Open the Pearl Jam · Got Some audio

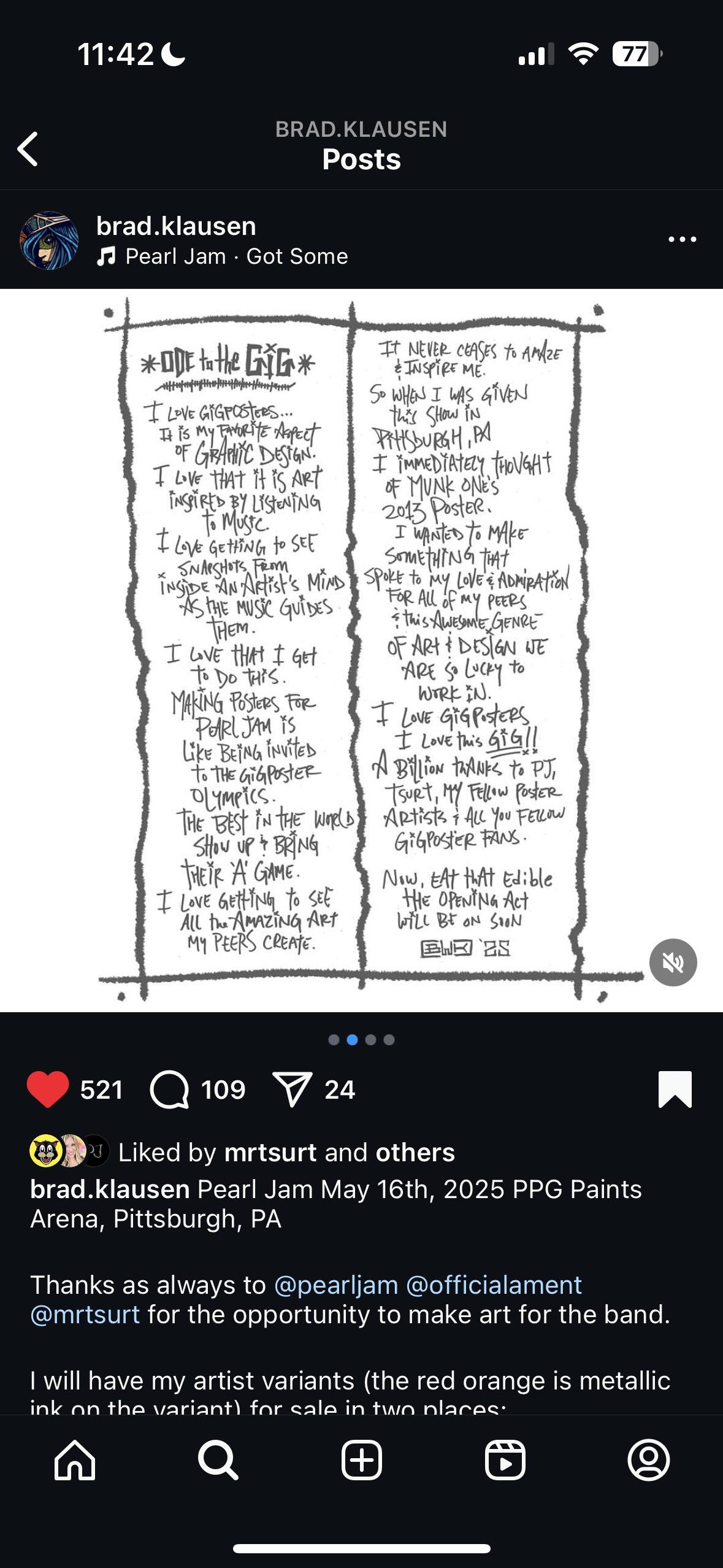[236, 256]
